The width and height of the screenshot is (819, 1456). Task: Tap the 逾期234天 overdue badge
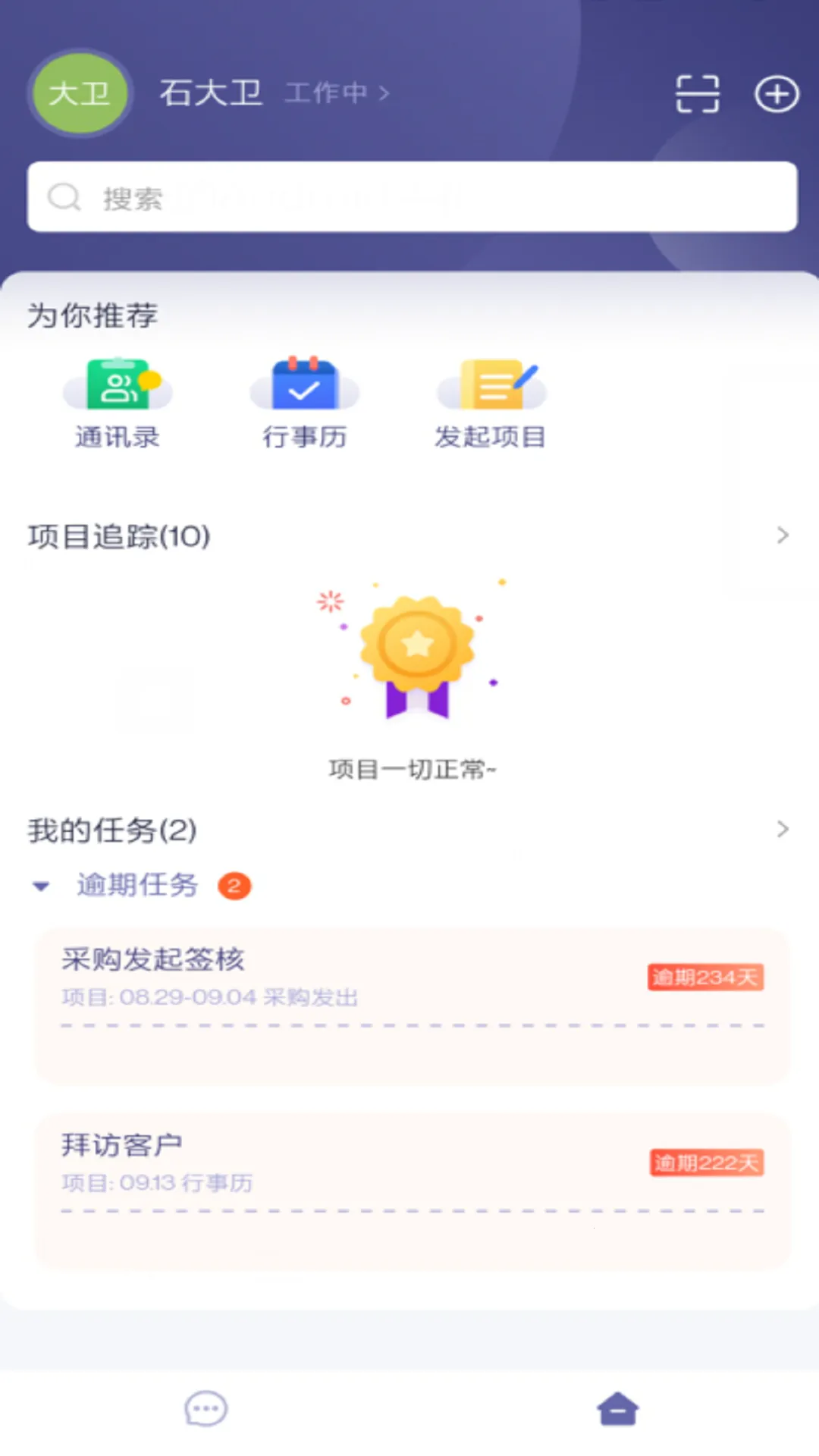[x=705, y=978]
